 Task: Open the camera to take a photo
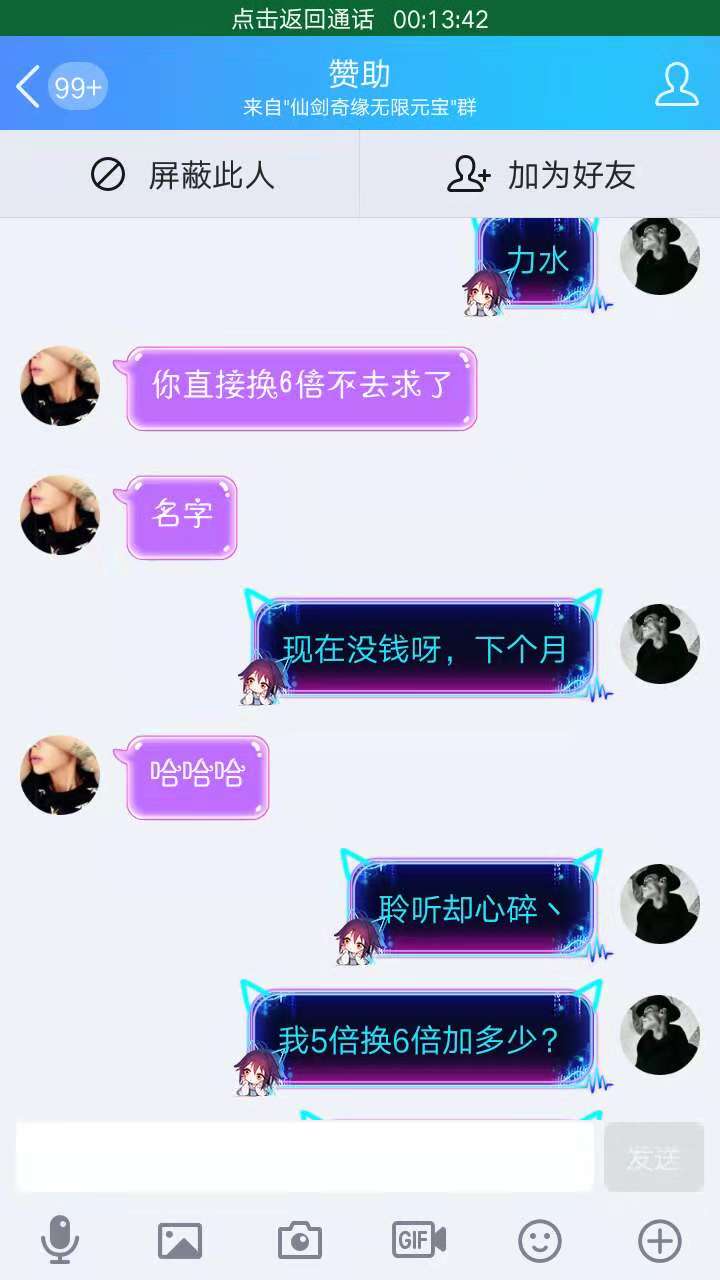click(300, 1241)
